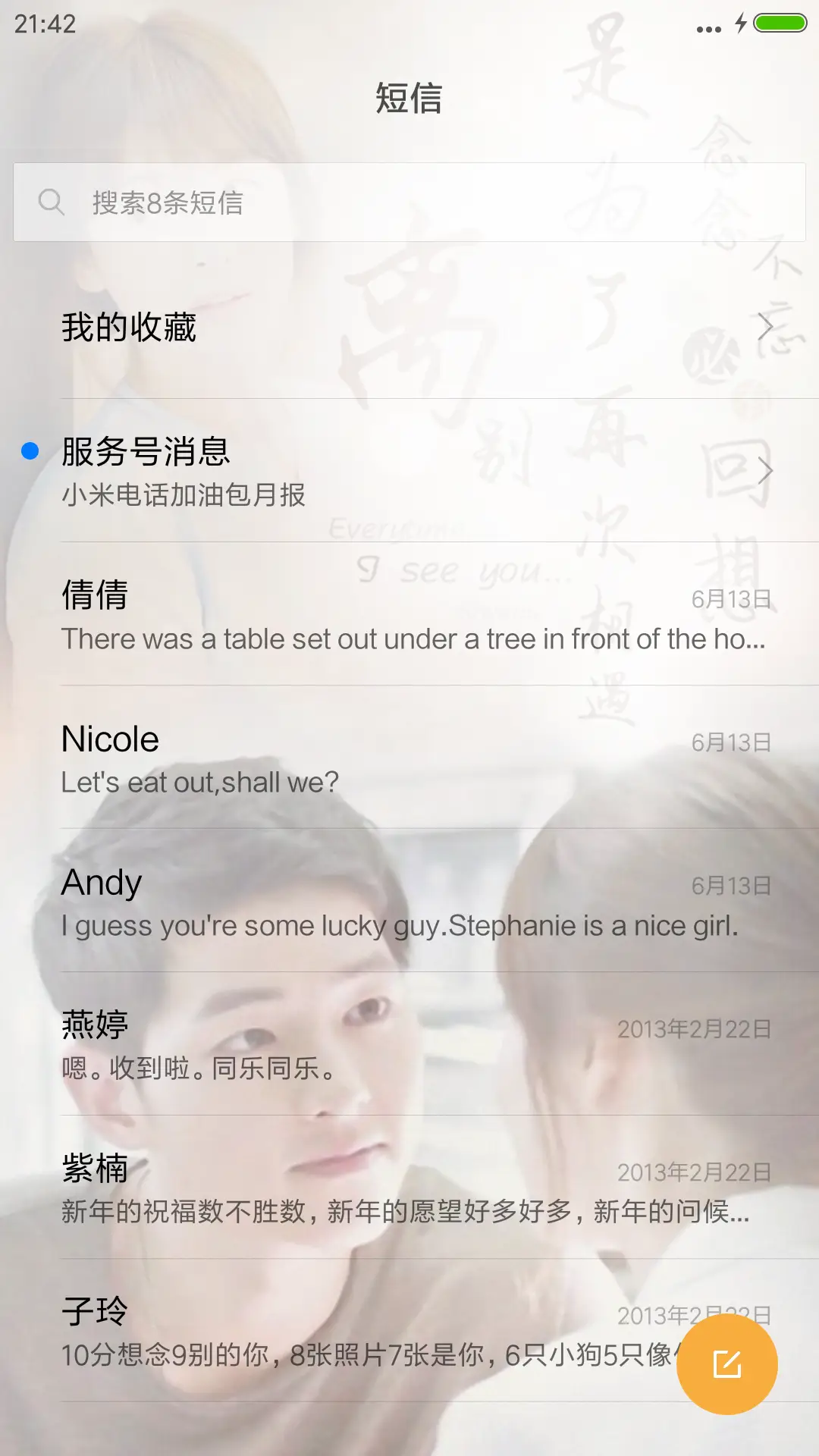Tap the clock showing 21:42
Image resolution: width=819 pixels, height=1456 pixels.
pyautogui.click(x=45, y=23)
